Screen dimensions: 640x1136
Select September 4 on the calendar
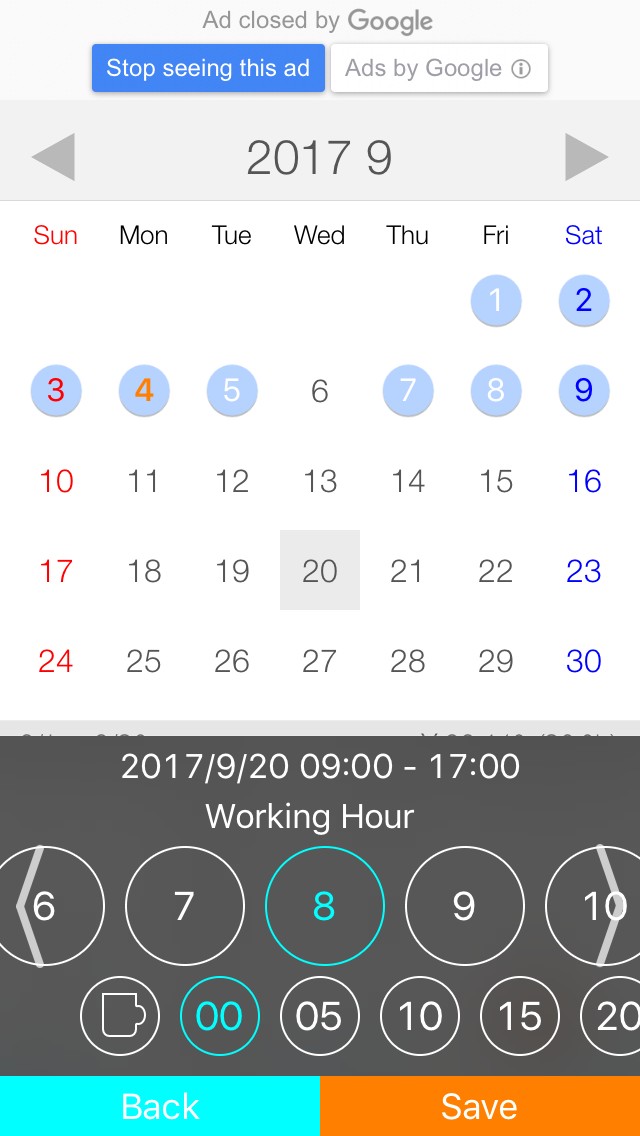tap(144, 390)
